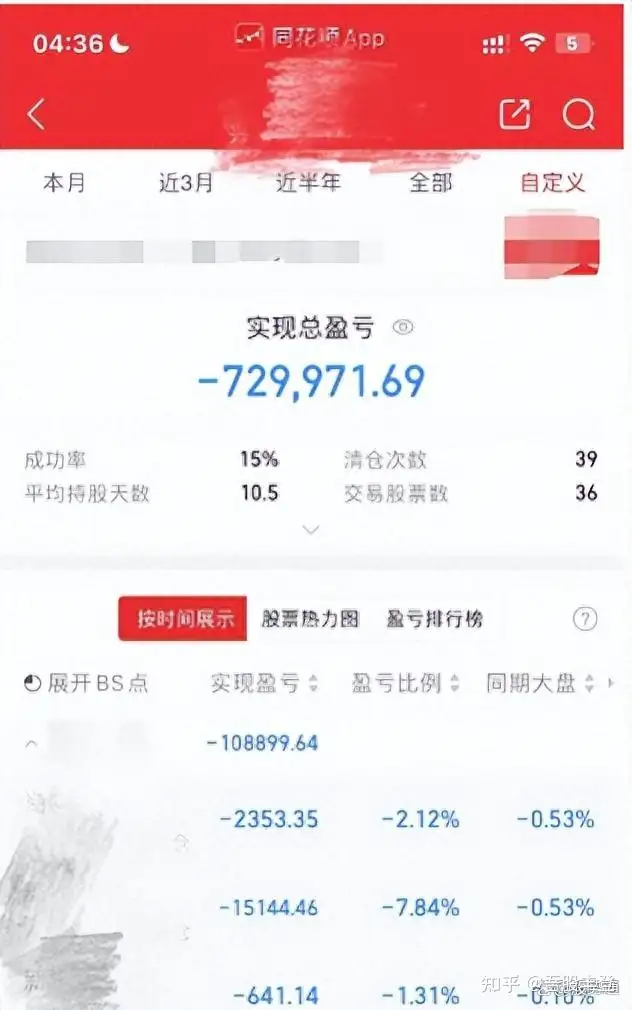Sort by 盈亏比例 column

coord(405,683)
